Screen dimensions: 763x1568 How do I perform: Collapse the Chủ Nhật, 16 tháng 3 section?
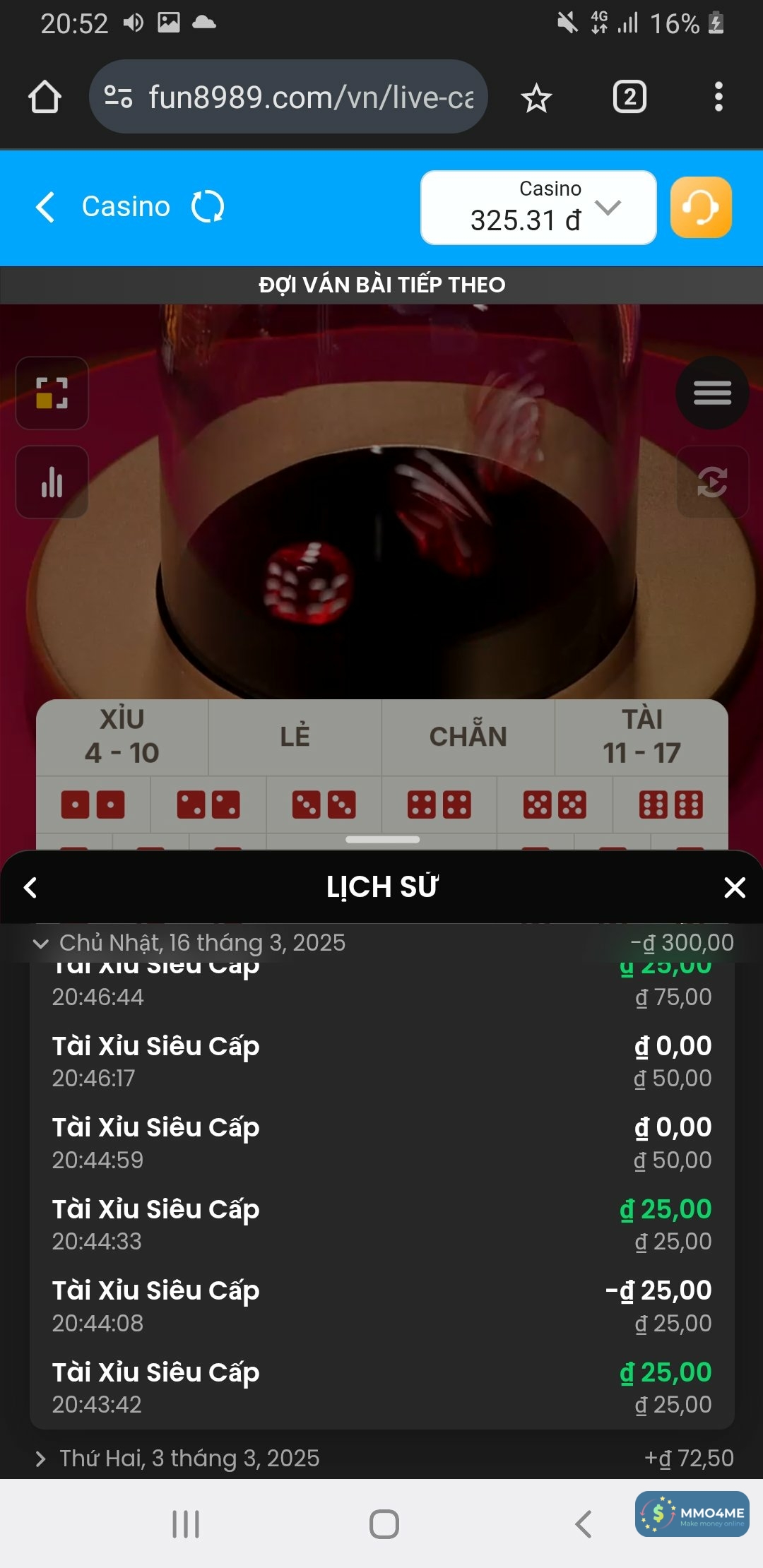coord(41,943)
